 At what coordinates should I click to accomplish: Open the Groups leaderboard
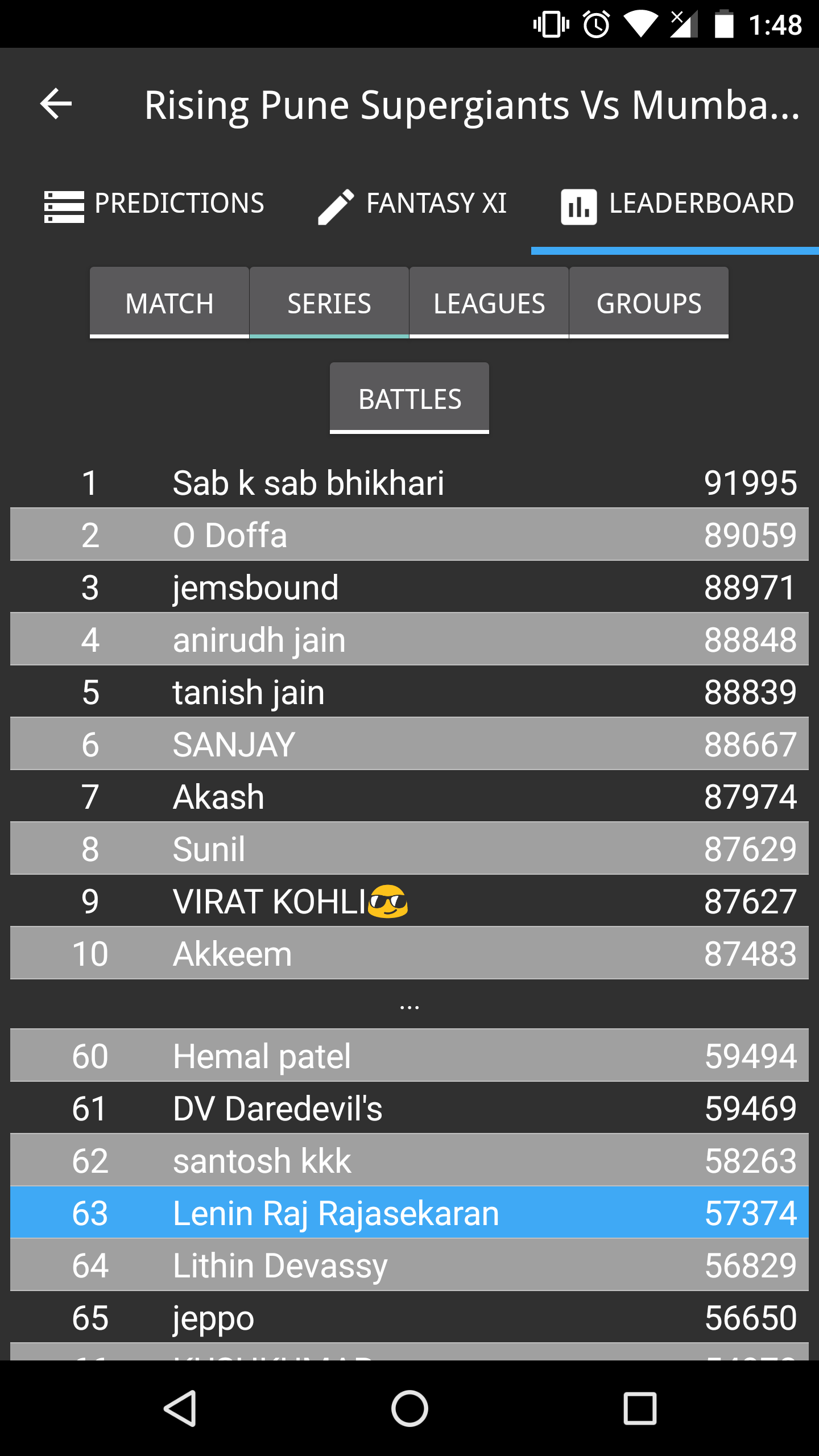coord(648,303)
